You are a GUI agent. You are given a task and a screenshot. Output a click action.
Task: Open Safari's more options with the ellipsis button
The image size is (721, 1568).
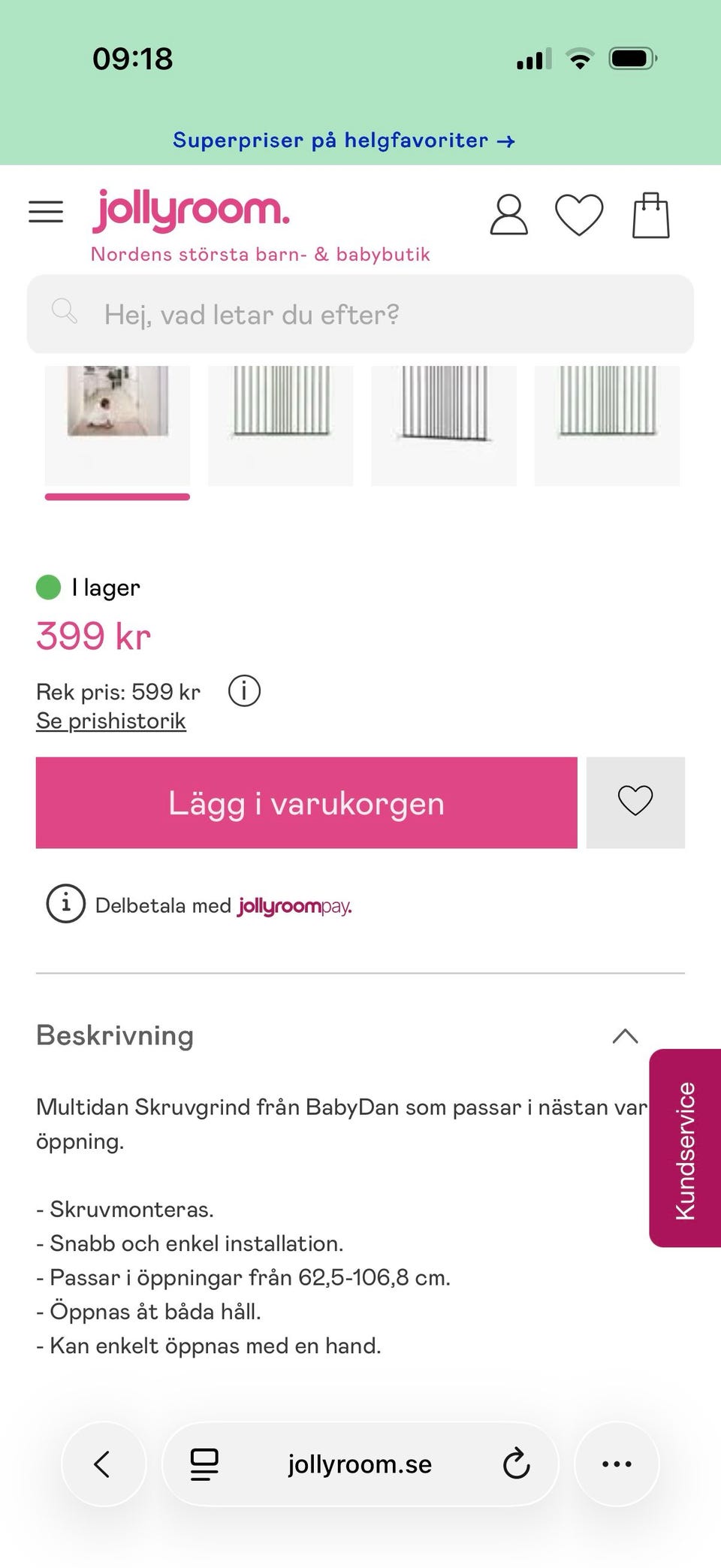[x=616, y=1464]
